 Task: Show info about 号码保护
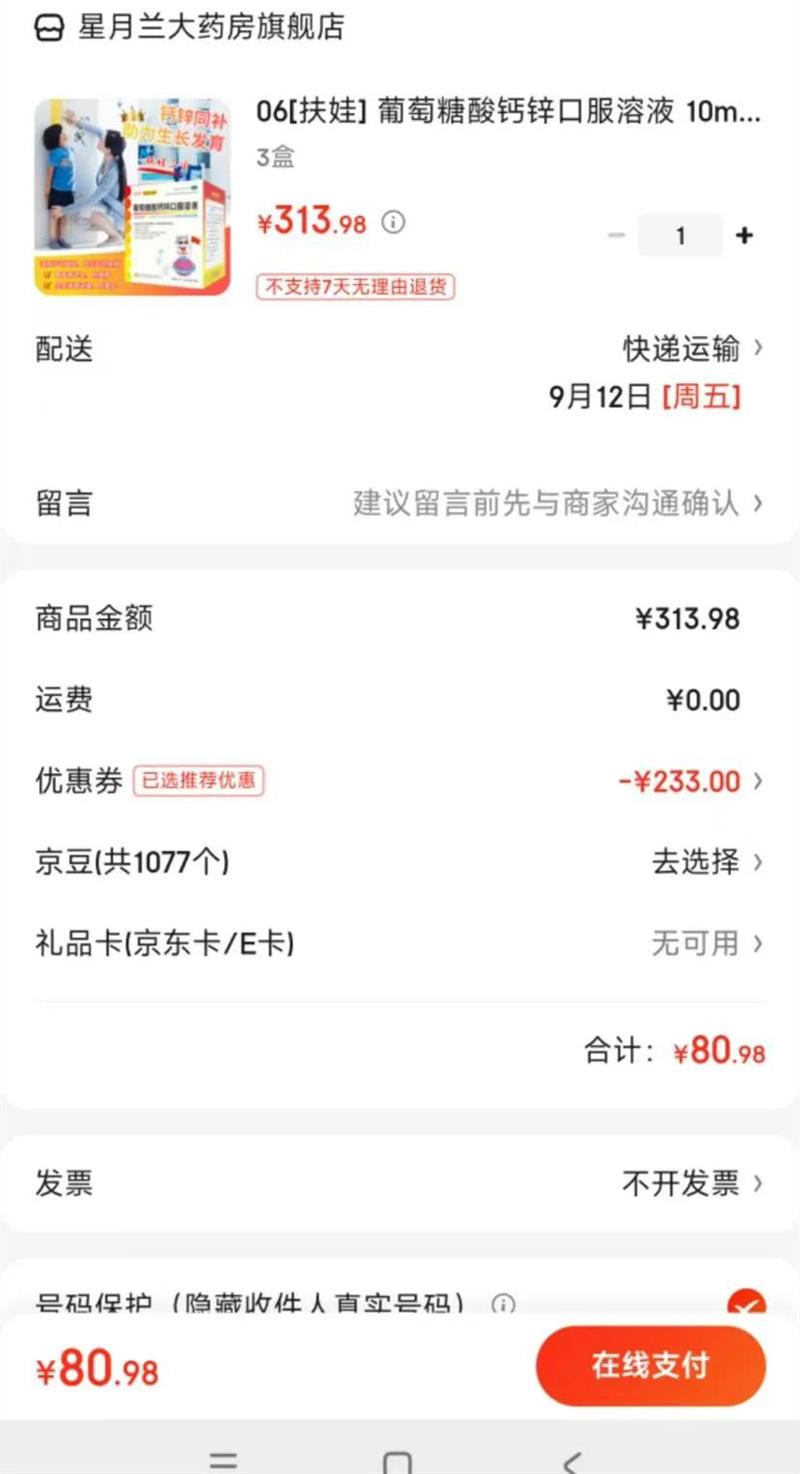[504, 1304]
